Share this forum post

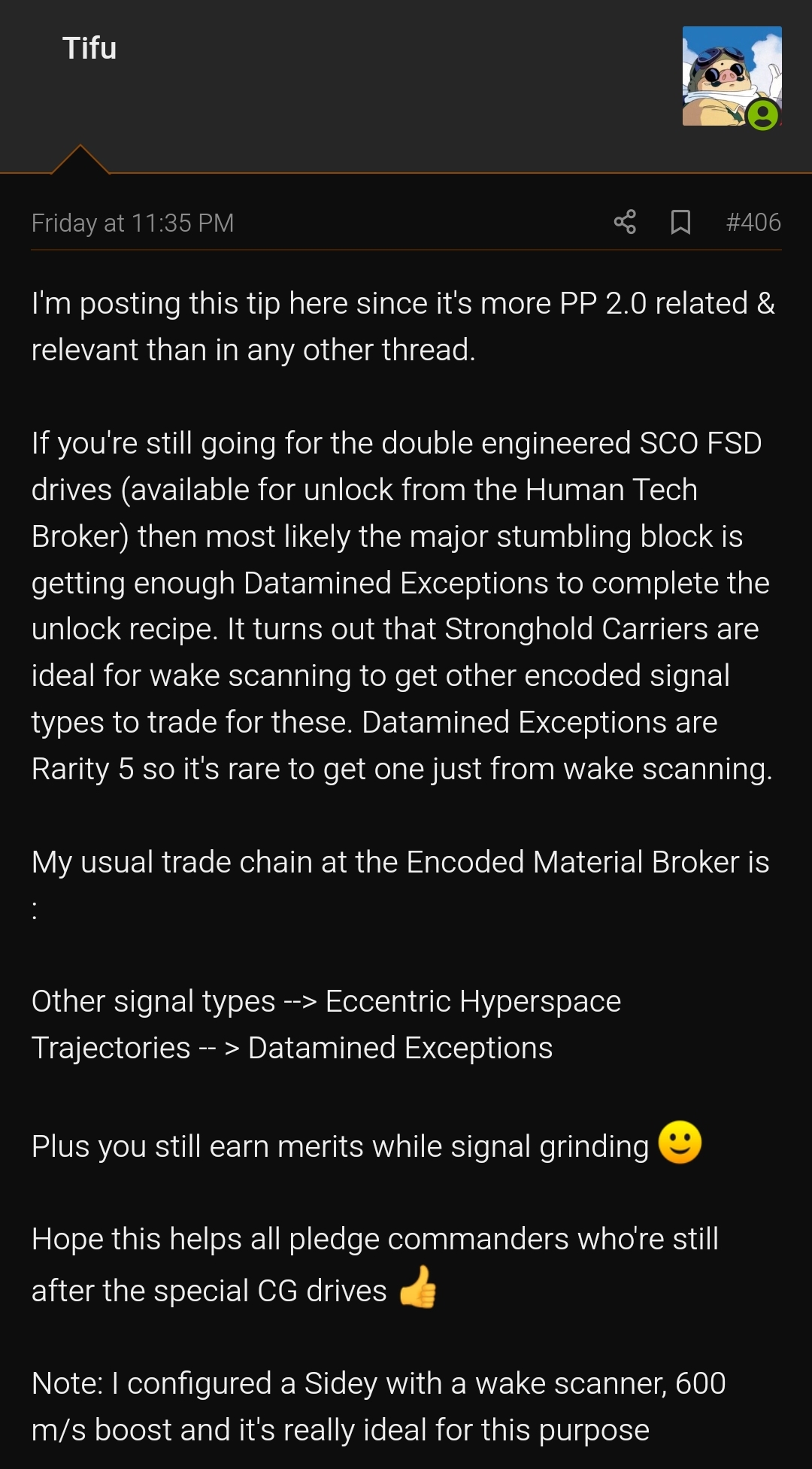pyautogui.click(x=625, y=222)
